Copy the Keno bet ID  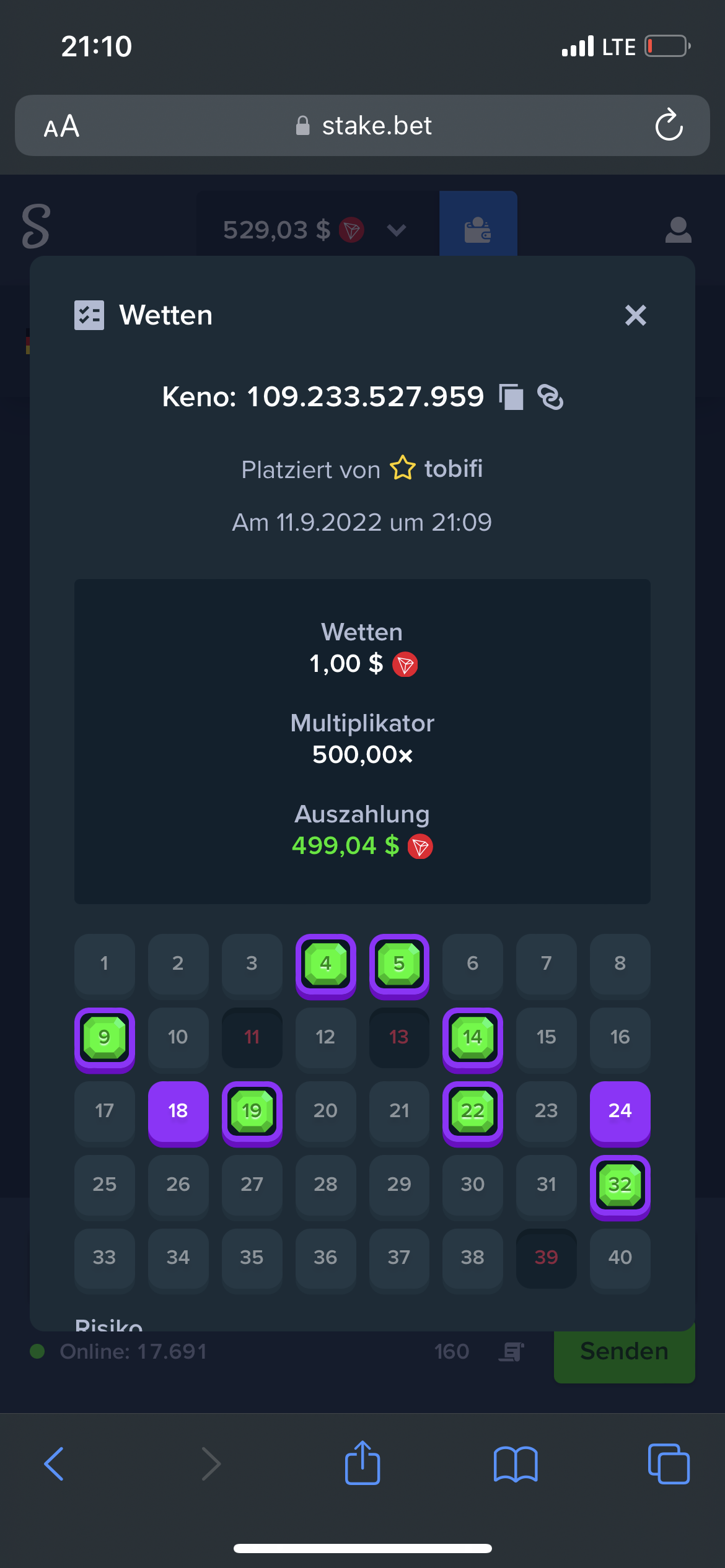511,397
